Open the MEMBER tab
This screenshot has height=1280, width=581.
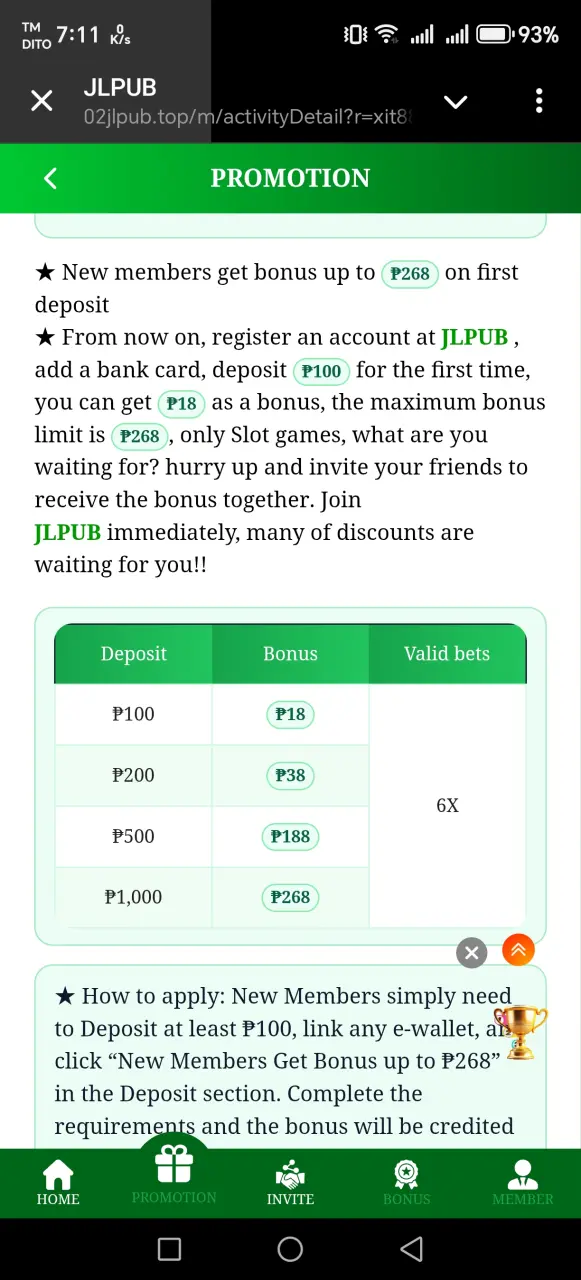(523, 1183)
